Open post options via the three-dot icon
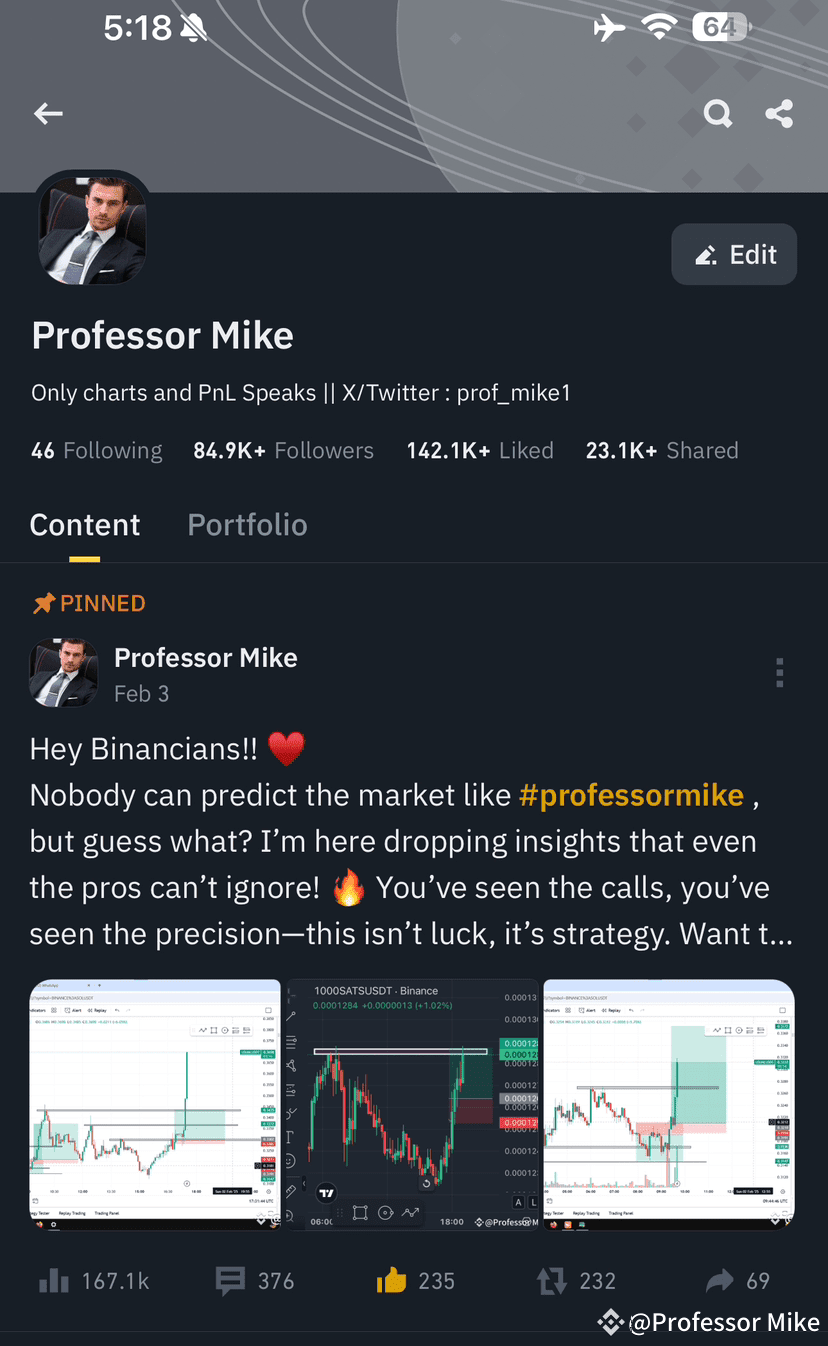 tap(779, 672)
